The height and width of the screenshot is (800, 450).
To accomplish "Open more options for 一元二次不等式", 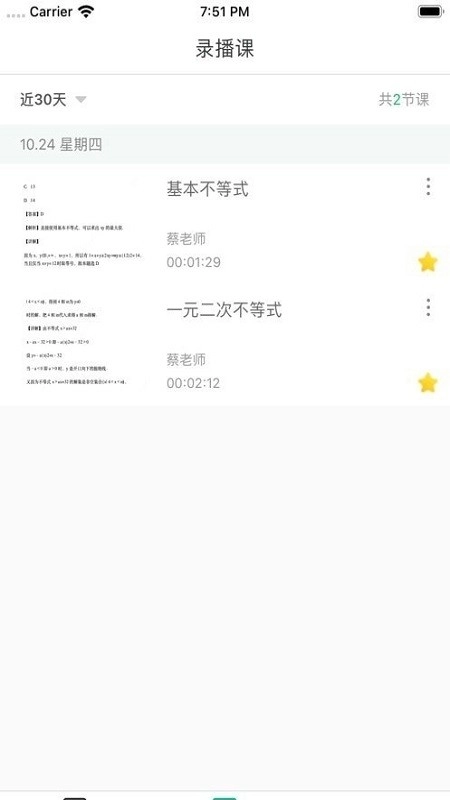I will tap(428, 307).
